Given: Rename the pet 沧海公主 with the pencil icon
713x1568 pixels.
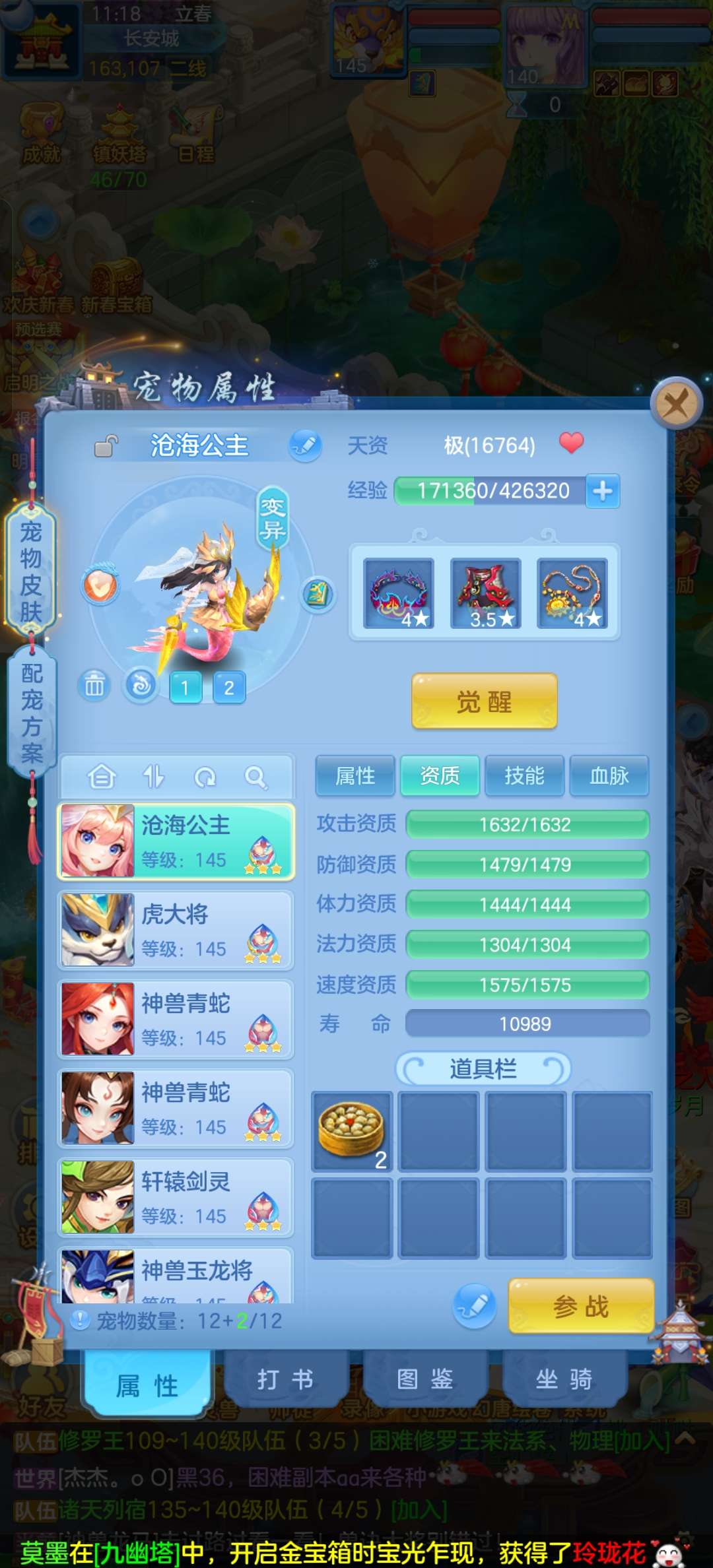Looking at the screenshot, I should pos(305,445).
